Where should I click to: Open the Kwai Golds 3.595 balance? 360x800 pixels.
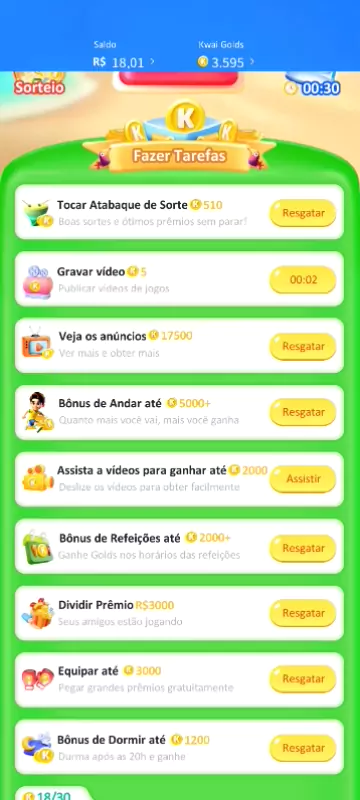click(x=225, y=62)
